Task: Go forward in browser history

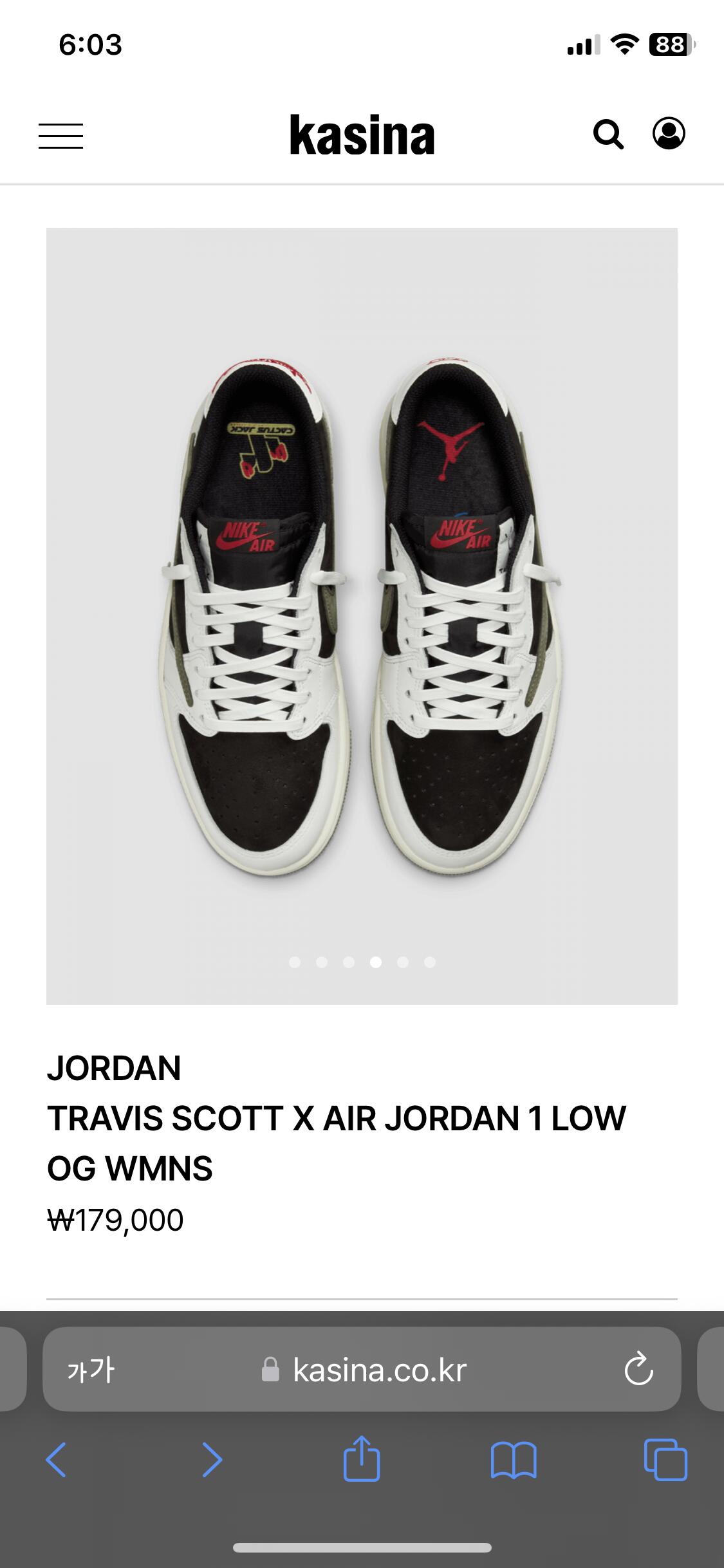Action: (212, 1460)
